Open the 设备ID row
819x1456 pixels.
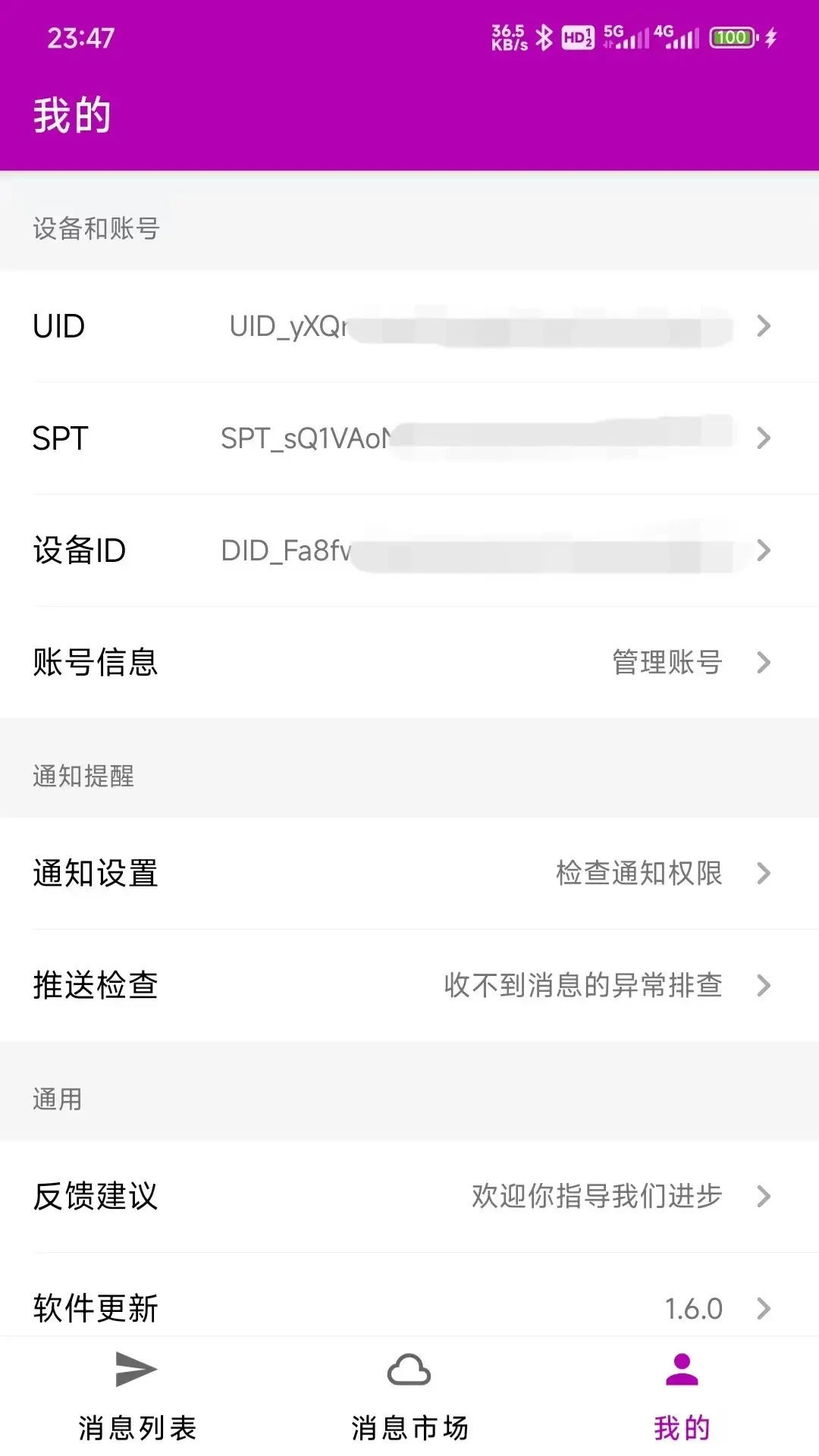click(x=409, y=551)
